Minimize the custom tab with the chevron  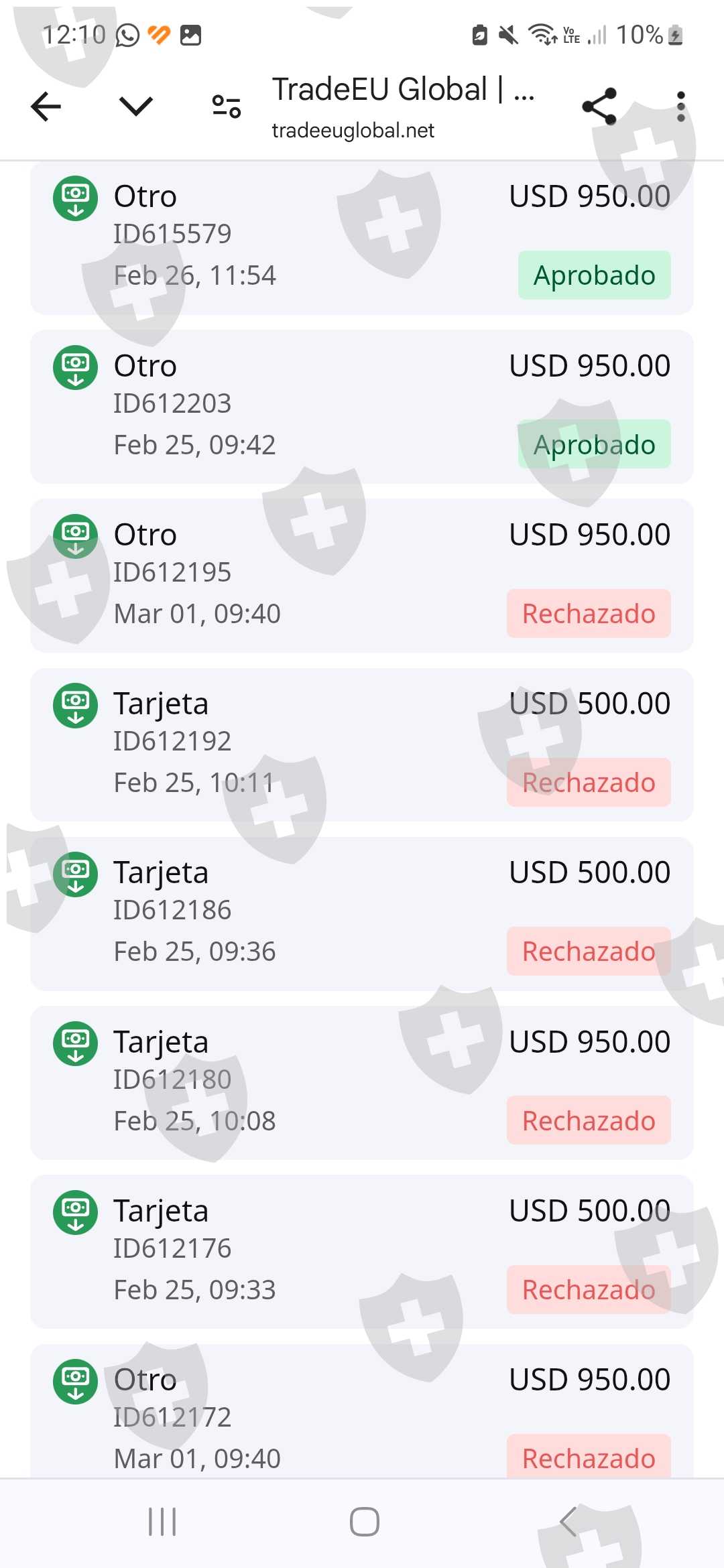click(x=136, y=107)
